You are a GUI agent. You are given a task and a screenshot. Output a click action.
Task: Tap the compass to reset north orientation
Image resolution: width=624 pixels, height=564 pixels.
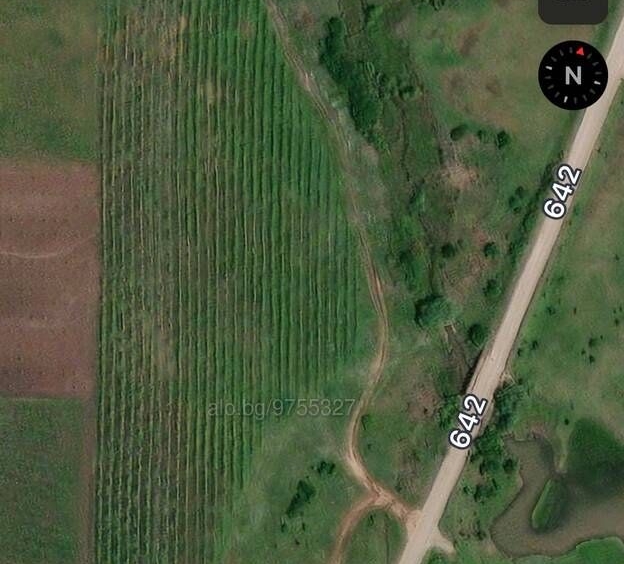[573, 75]
